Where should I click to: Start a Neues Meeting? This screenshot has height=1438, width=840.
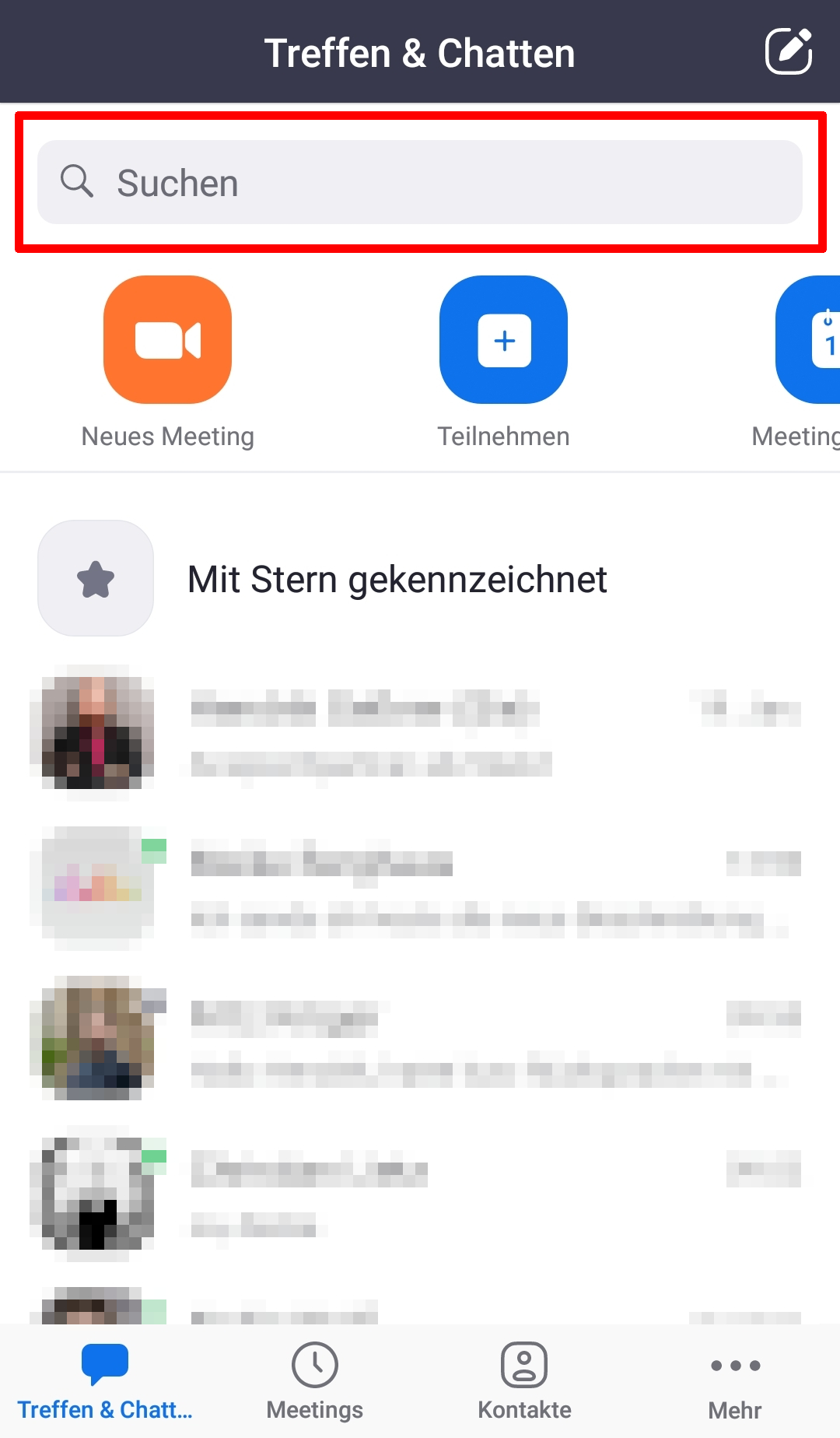tap(167, 340)
